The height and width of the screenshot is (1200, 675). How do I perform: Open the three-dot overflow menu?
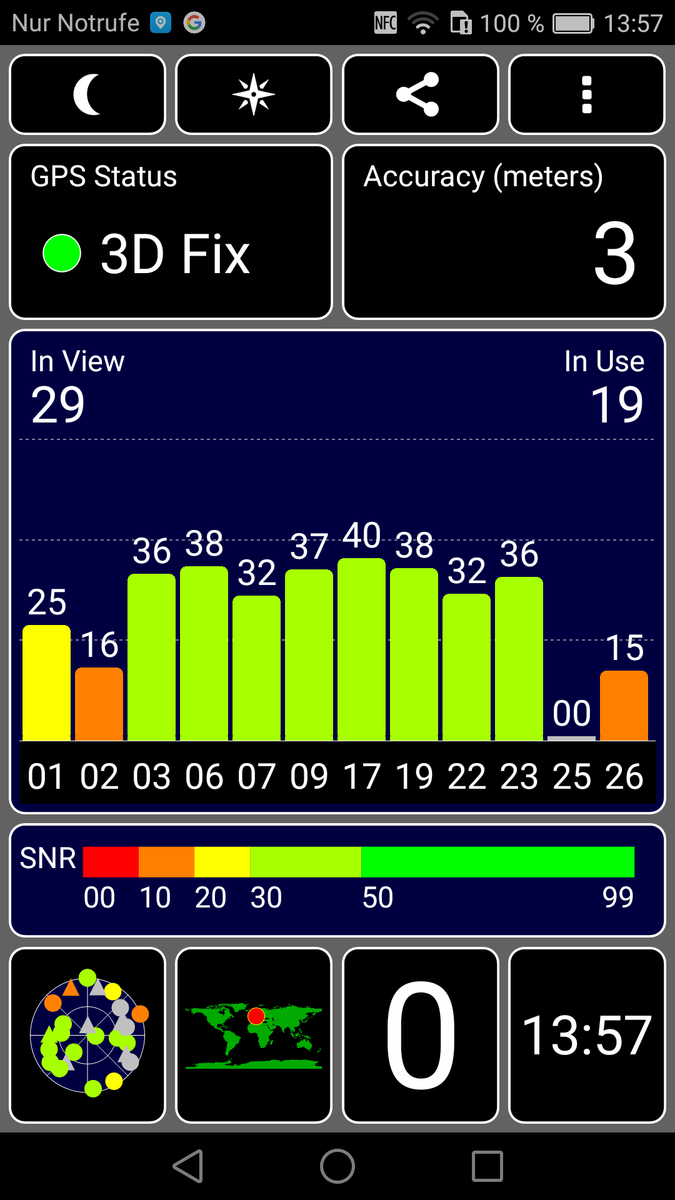(587, 95)
